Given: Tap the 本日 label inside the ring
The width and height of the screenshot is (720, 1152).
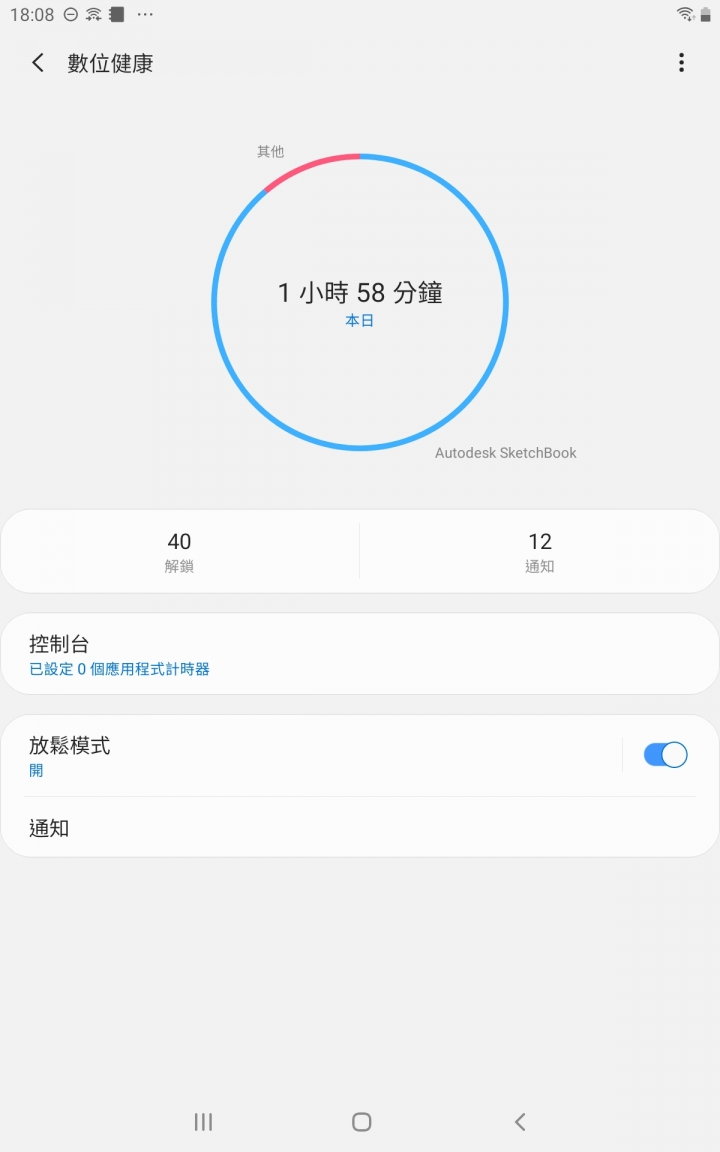Looking at the screenshot, I should pos(360,320).
